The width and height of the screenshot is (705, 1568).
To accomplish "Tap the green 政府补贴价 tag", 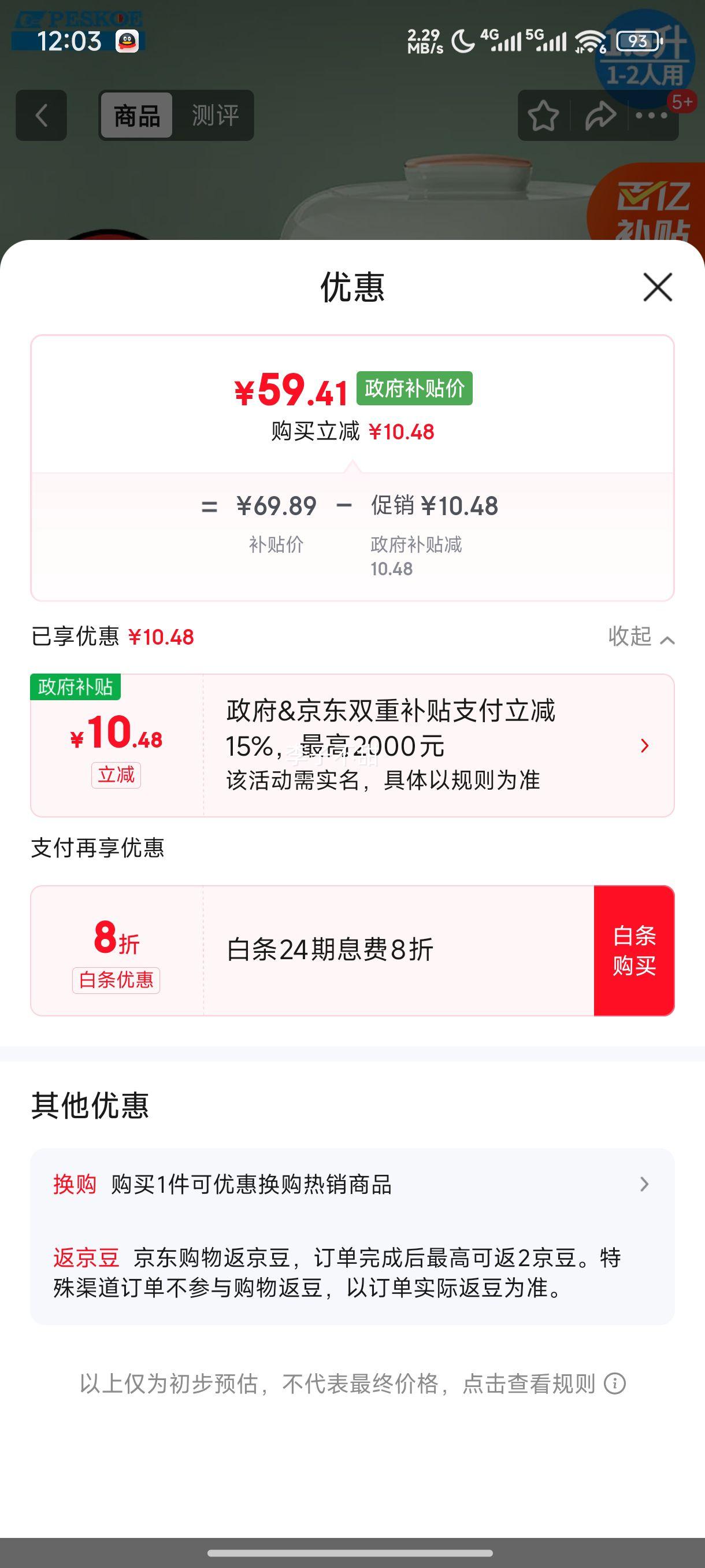I will (x=415, y=390).
